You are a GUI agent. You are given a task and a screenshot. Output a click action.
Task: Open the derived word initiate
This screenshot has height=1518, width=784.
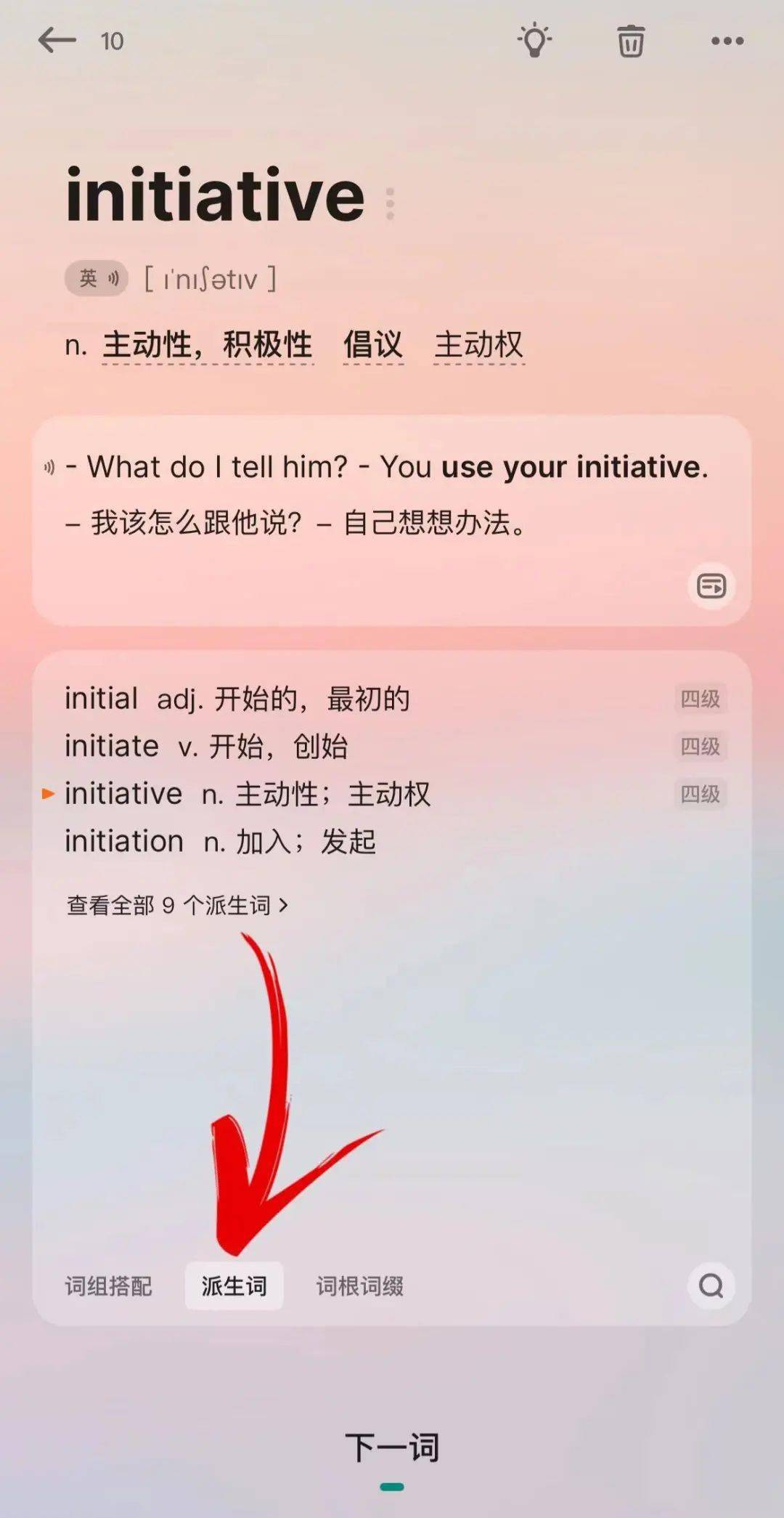tap(112, 746)
